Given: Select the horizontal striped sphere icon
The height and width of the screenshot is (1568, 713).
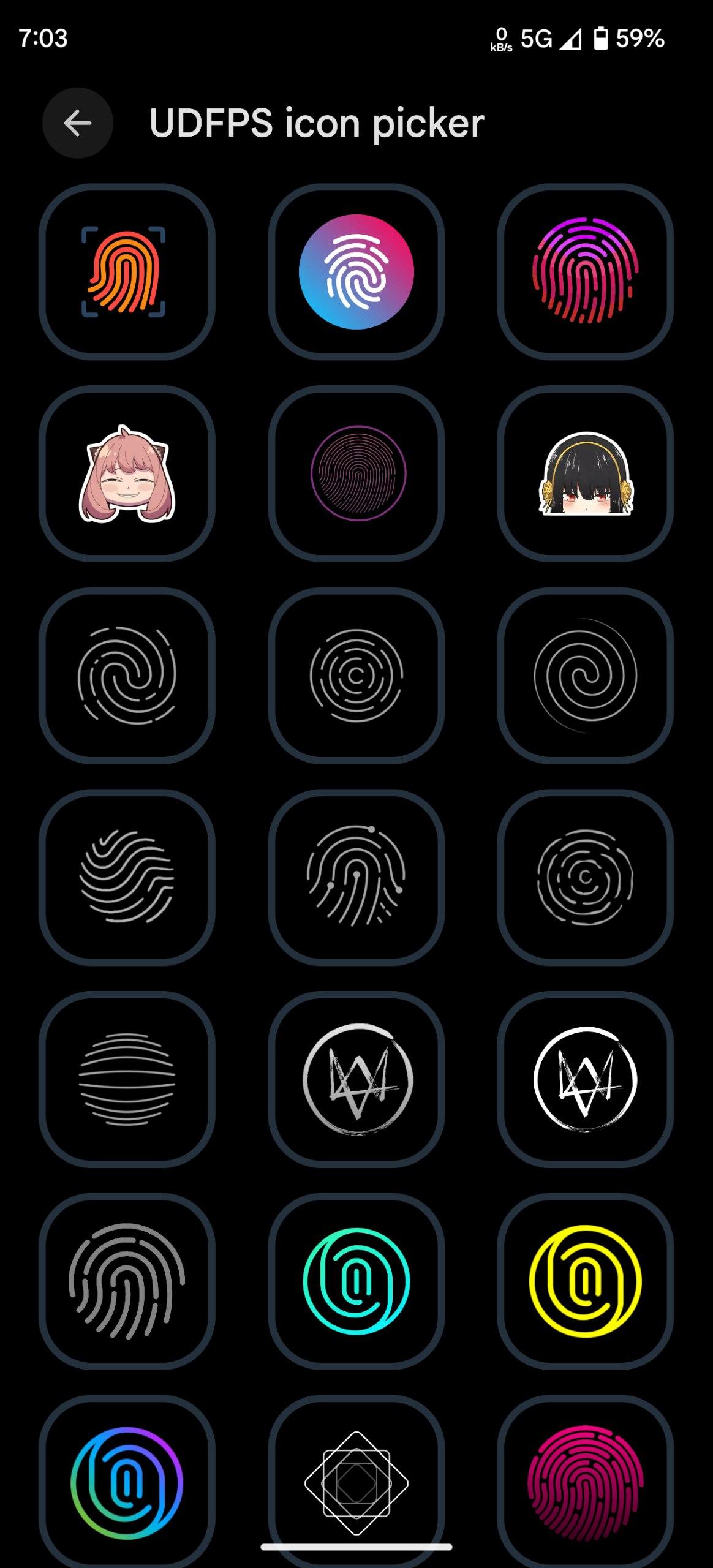Looking at the screenshot, I should click(x=127, y=1079).
